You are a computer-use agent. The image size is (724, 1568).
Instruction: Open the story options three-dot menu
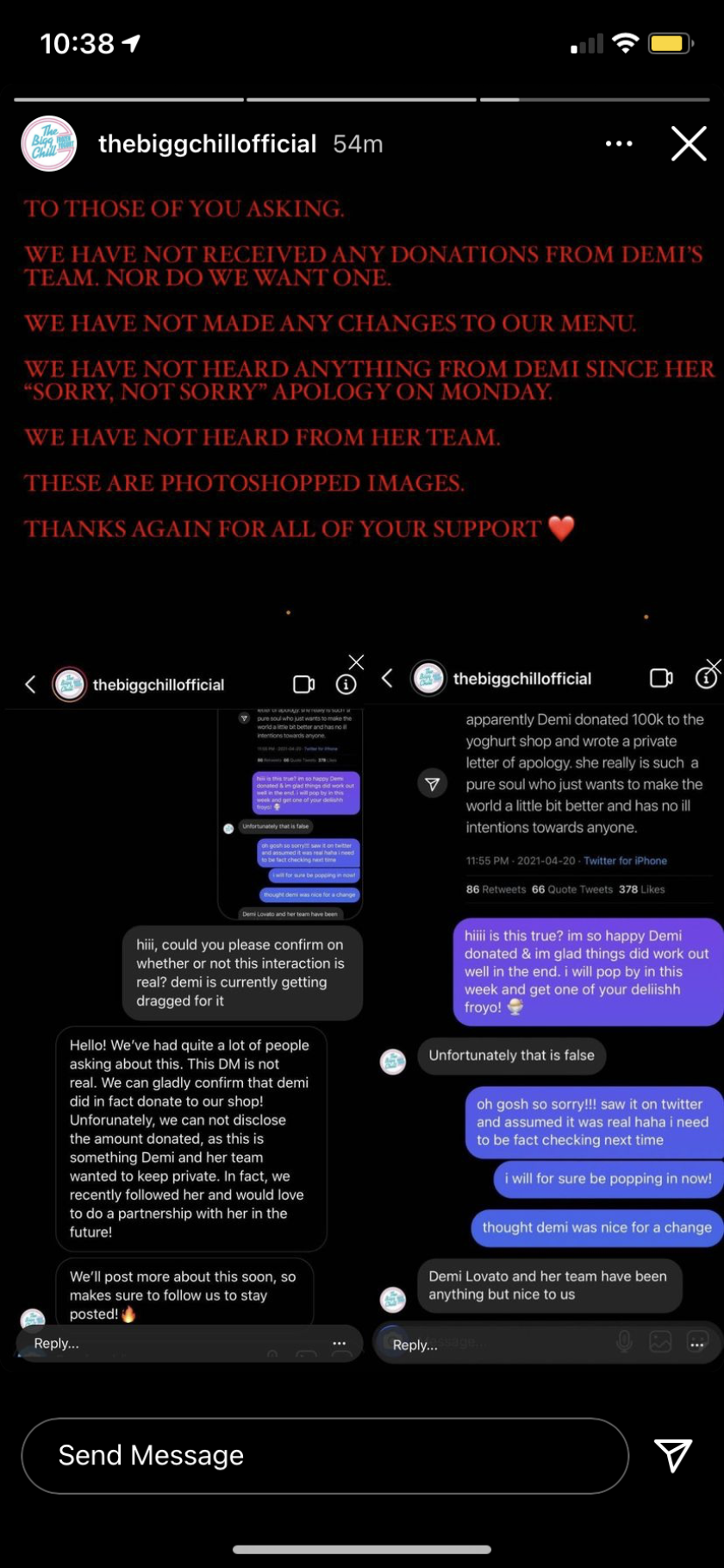tap(619, 144)
